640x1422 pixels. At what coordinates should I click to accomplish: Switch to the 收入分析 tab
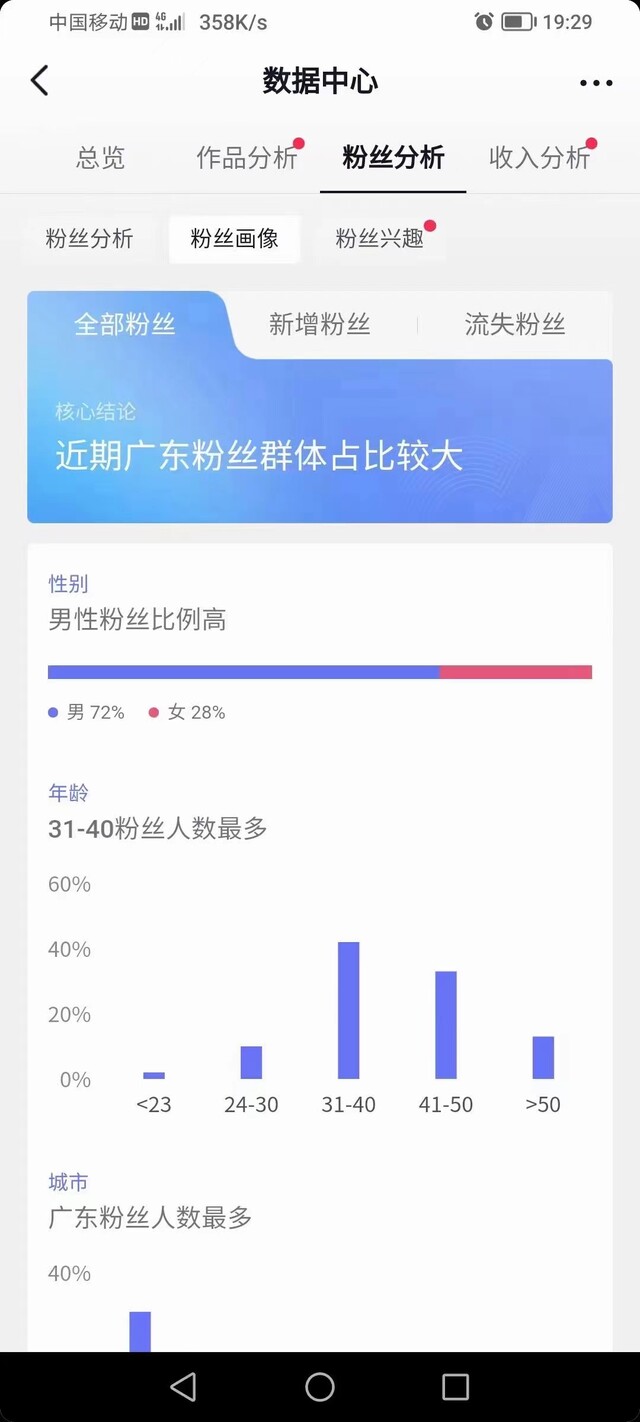[x=540, y=158]
